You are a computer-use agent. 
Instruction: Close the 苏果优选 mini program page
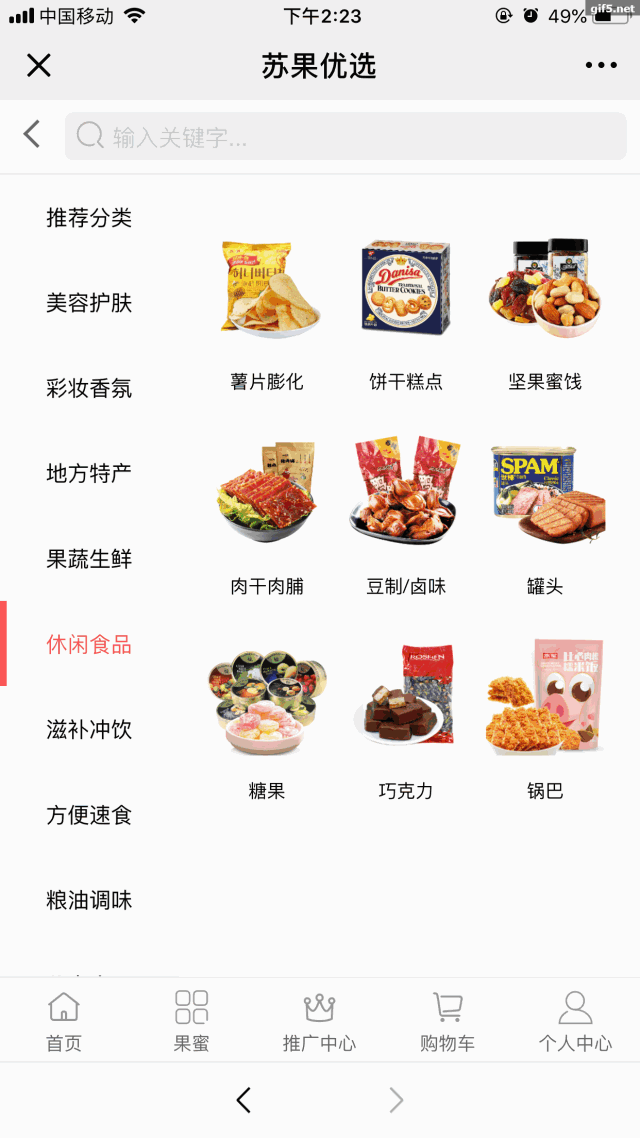point(38,65)
